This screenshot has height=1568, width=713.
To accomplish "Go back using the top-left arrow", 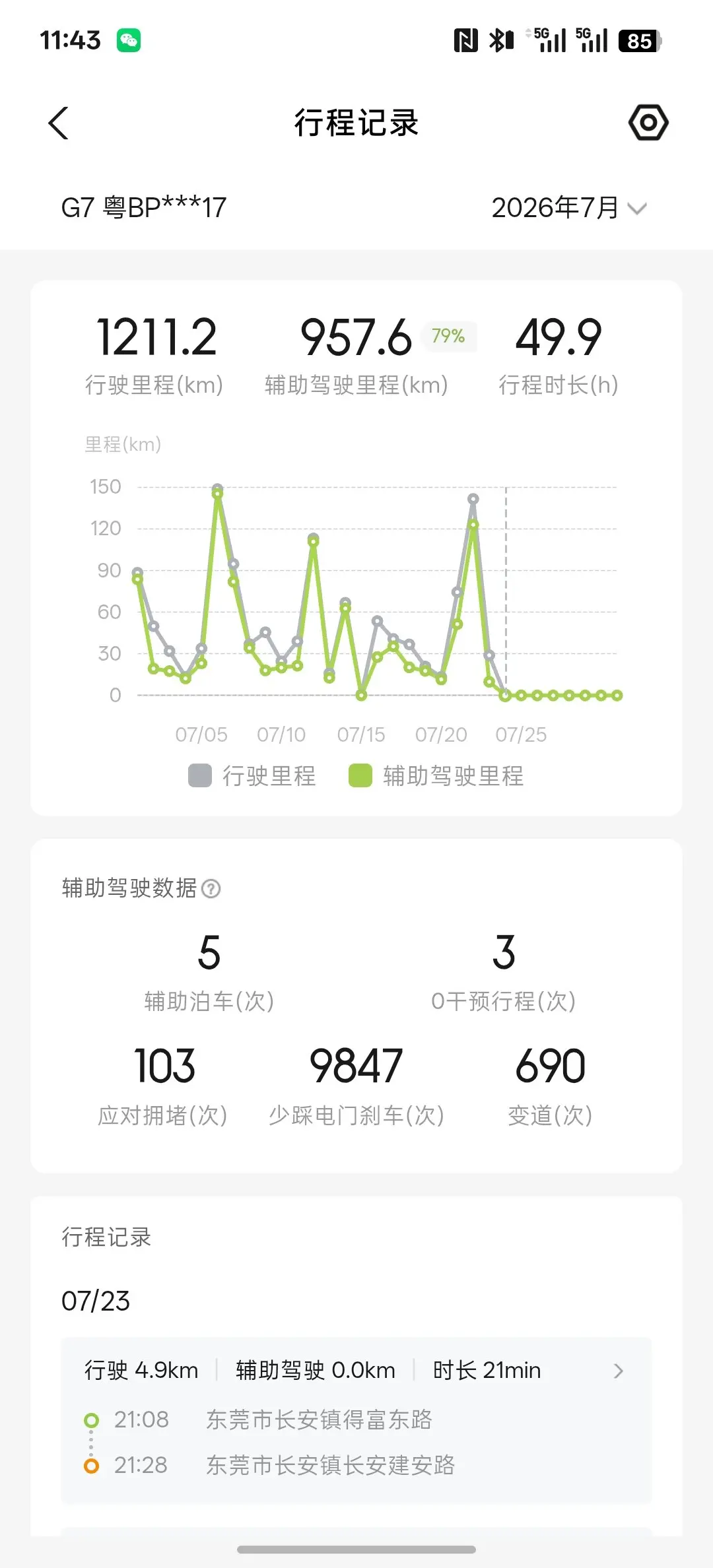I will point(58,123).
